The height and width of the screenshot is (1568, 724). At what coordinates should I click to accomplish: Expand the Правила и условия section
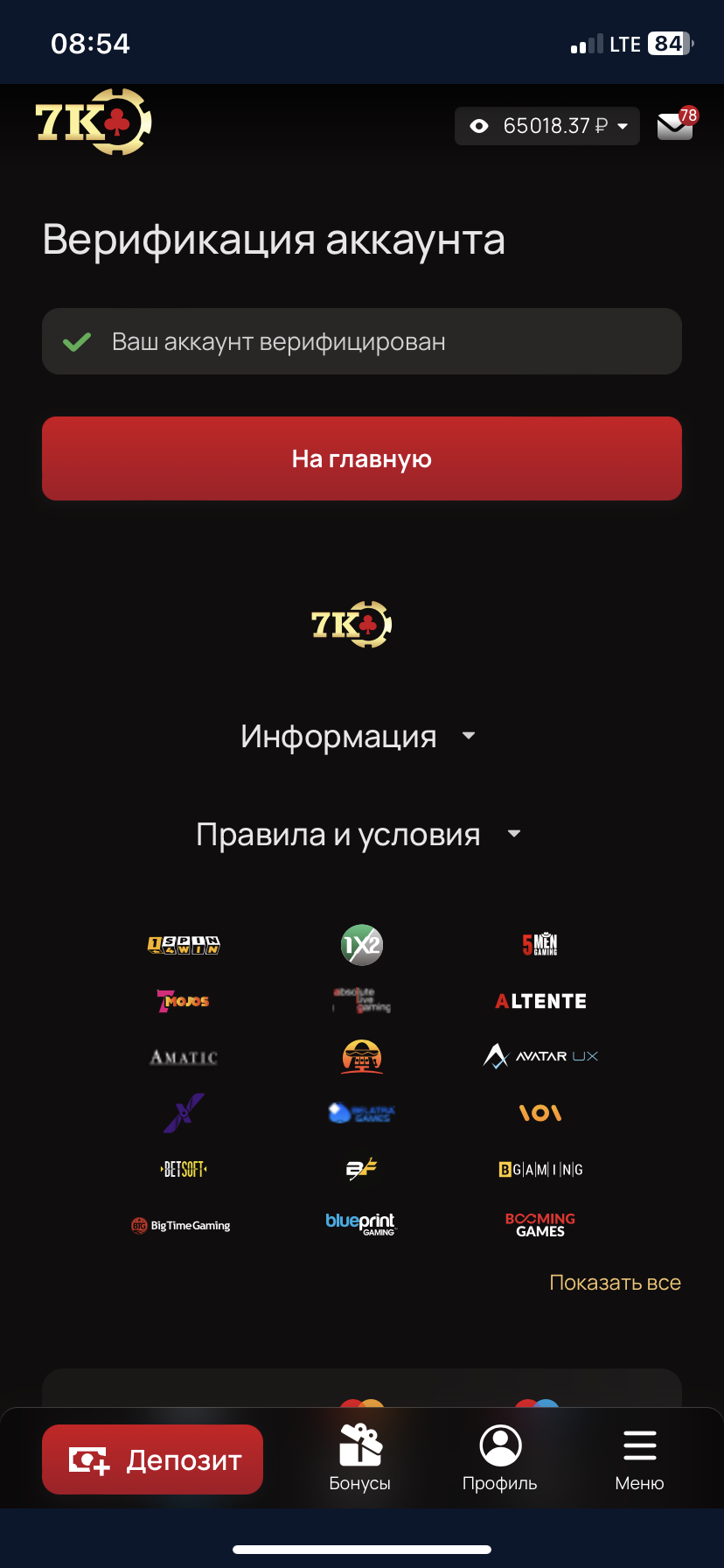[x=359, y=834]
